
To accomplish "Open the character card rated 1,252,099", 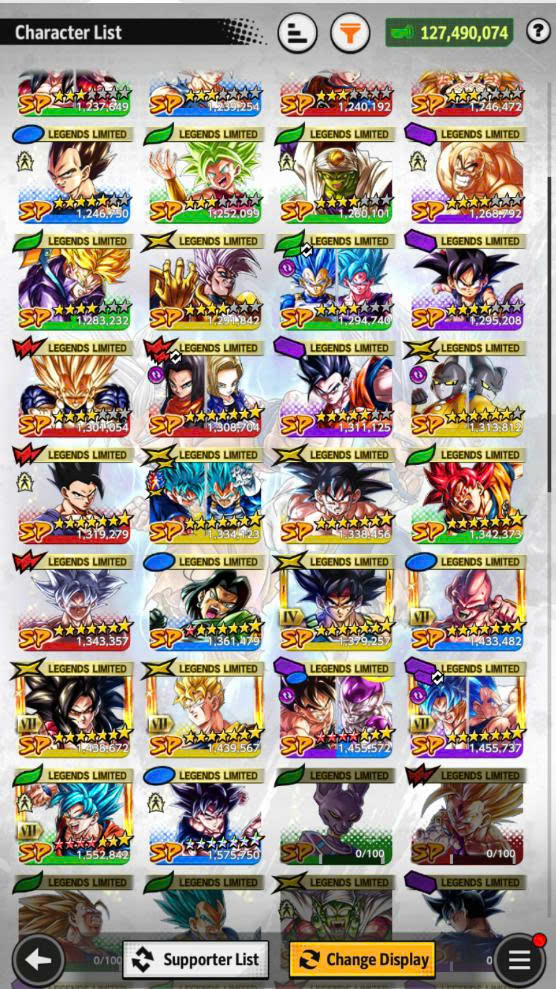I will 205,174.
